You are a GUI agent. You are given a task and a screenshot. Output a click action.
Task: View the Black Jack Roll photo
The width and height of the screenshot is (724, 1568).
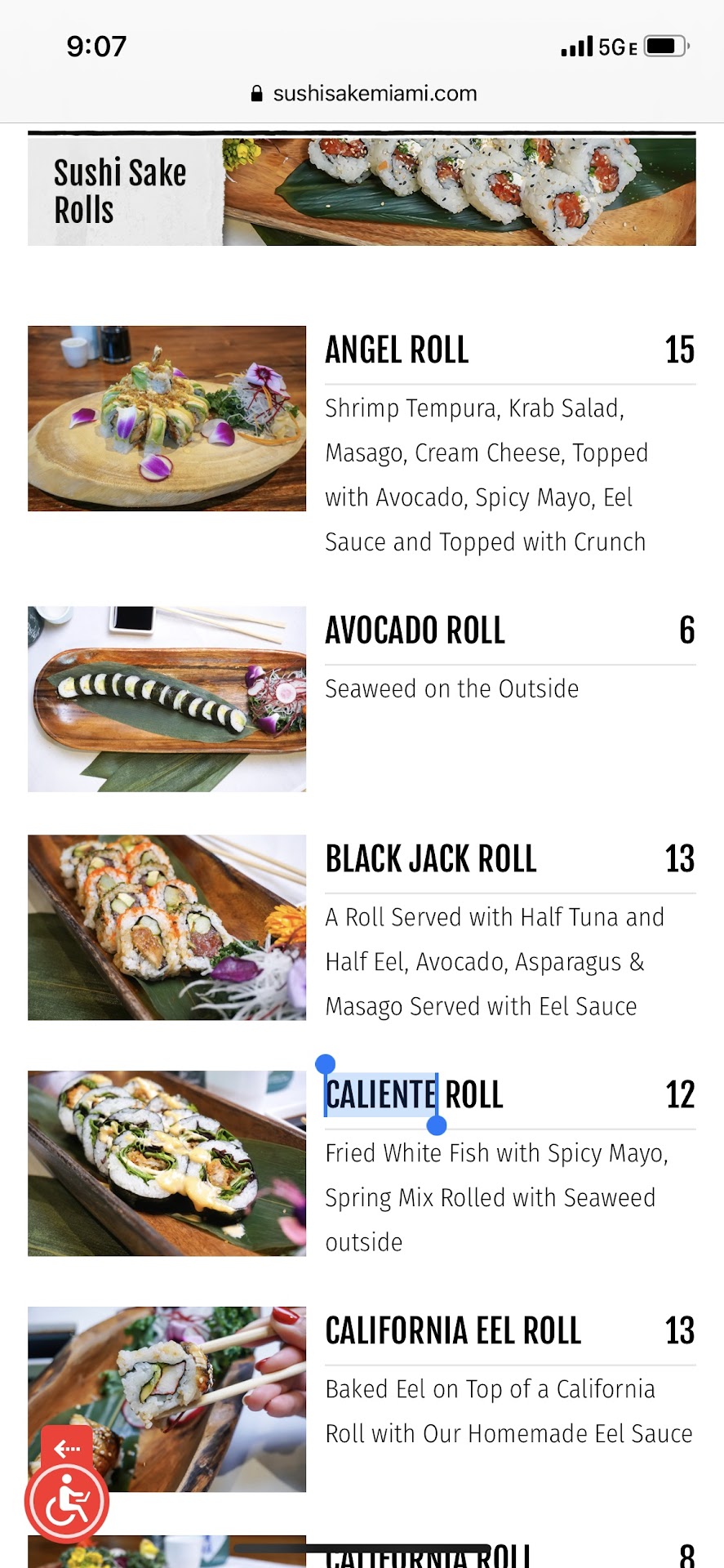(x=167, y=927)
